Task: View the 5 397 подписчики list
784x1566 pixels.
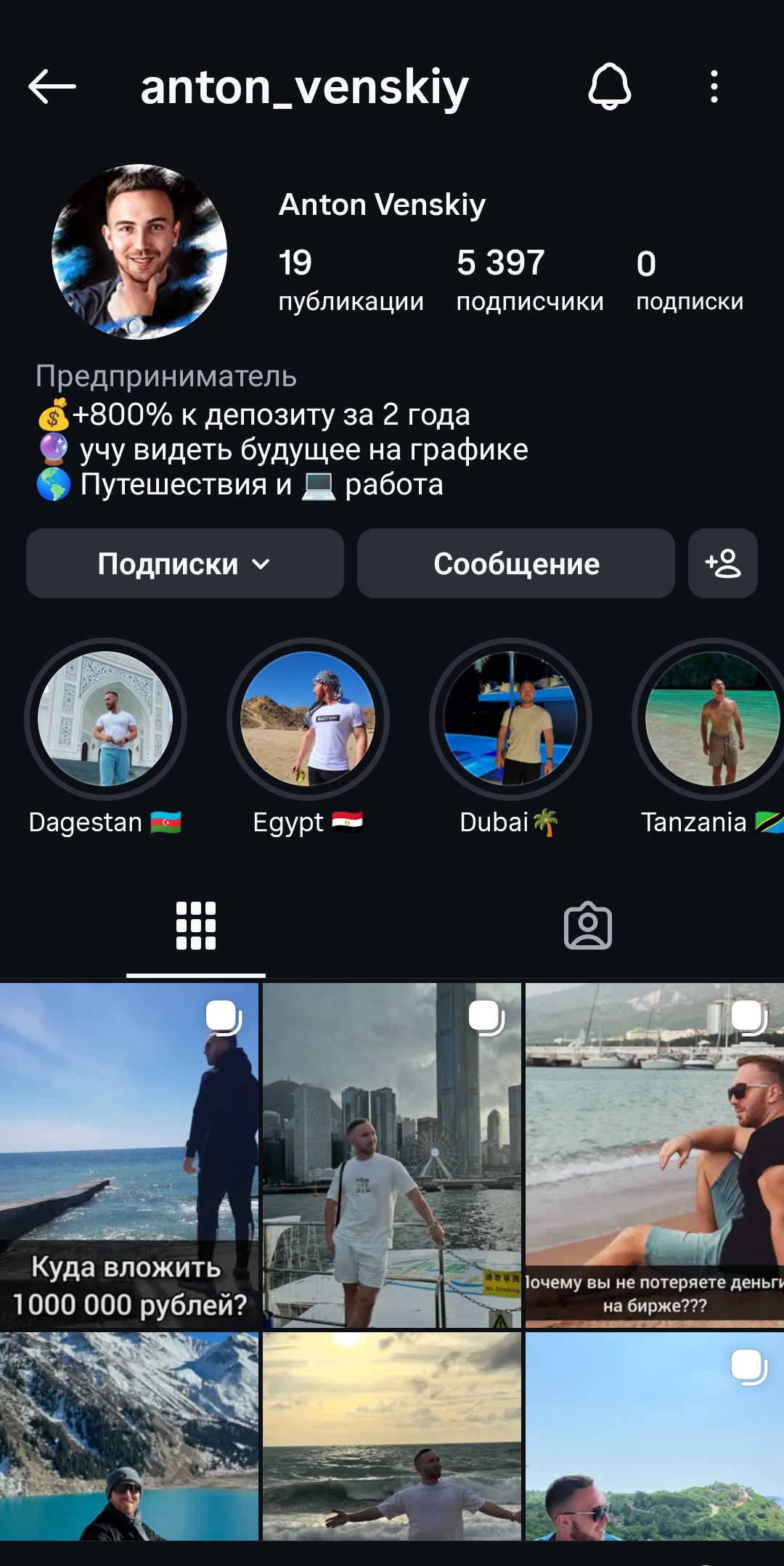Action: click(x=528, y=280)
